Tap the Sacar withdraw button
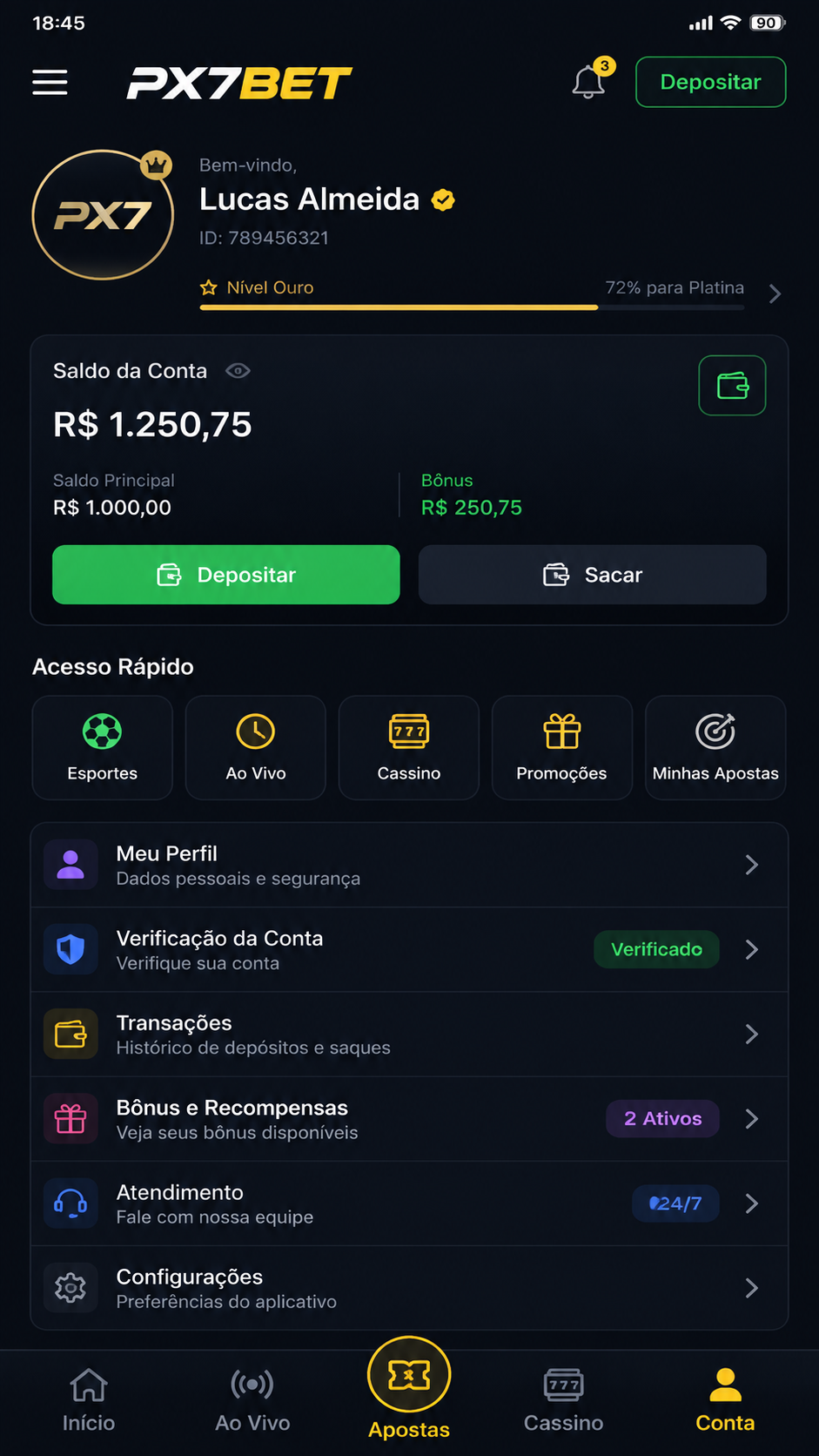This screenshot has width=819, height=1456. [x=592, y=575]
